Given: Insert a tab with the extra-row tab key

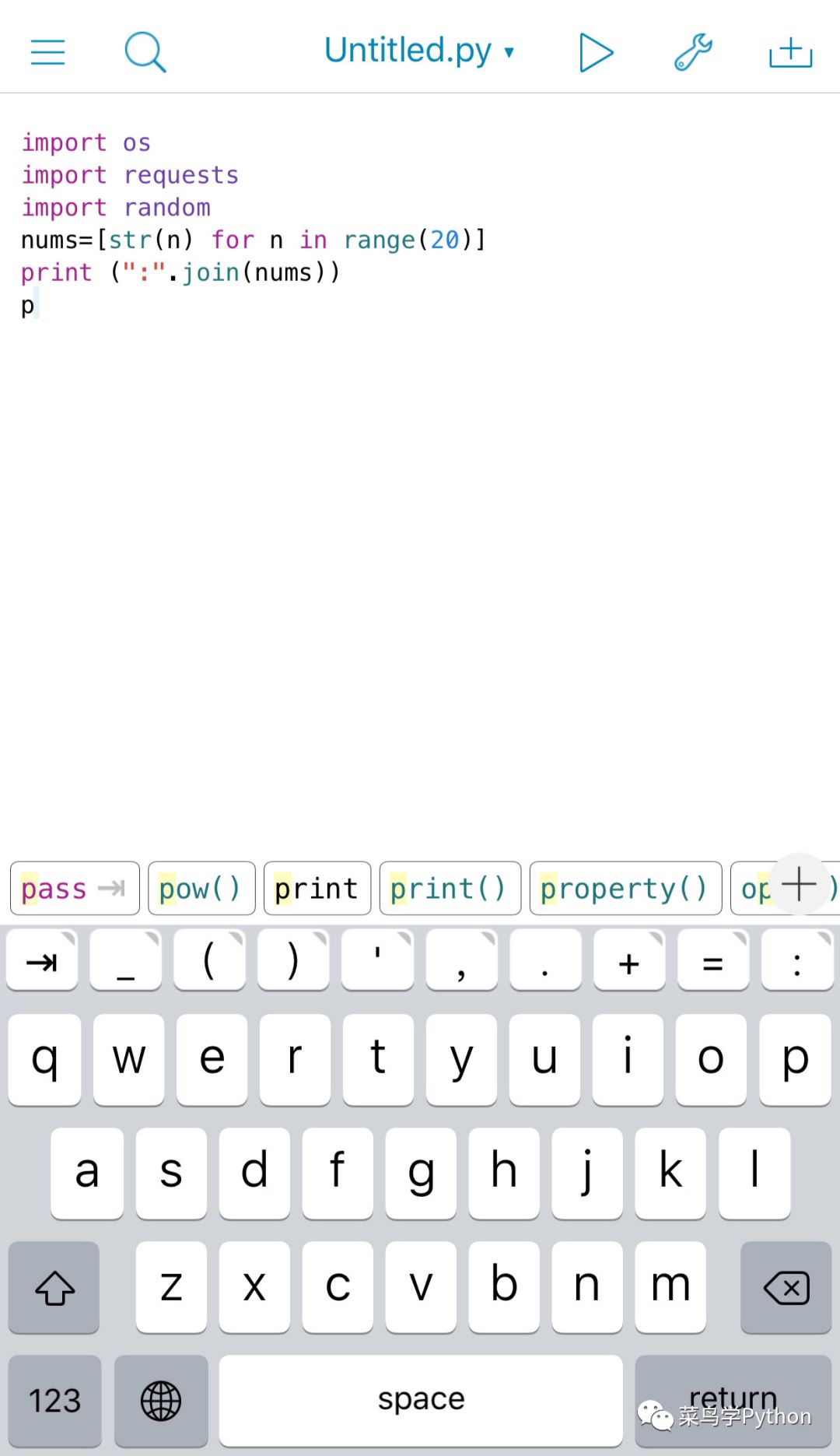Looking at the screenshot, I should pyautogui.click(x=42, y=963).
